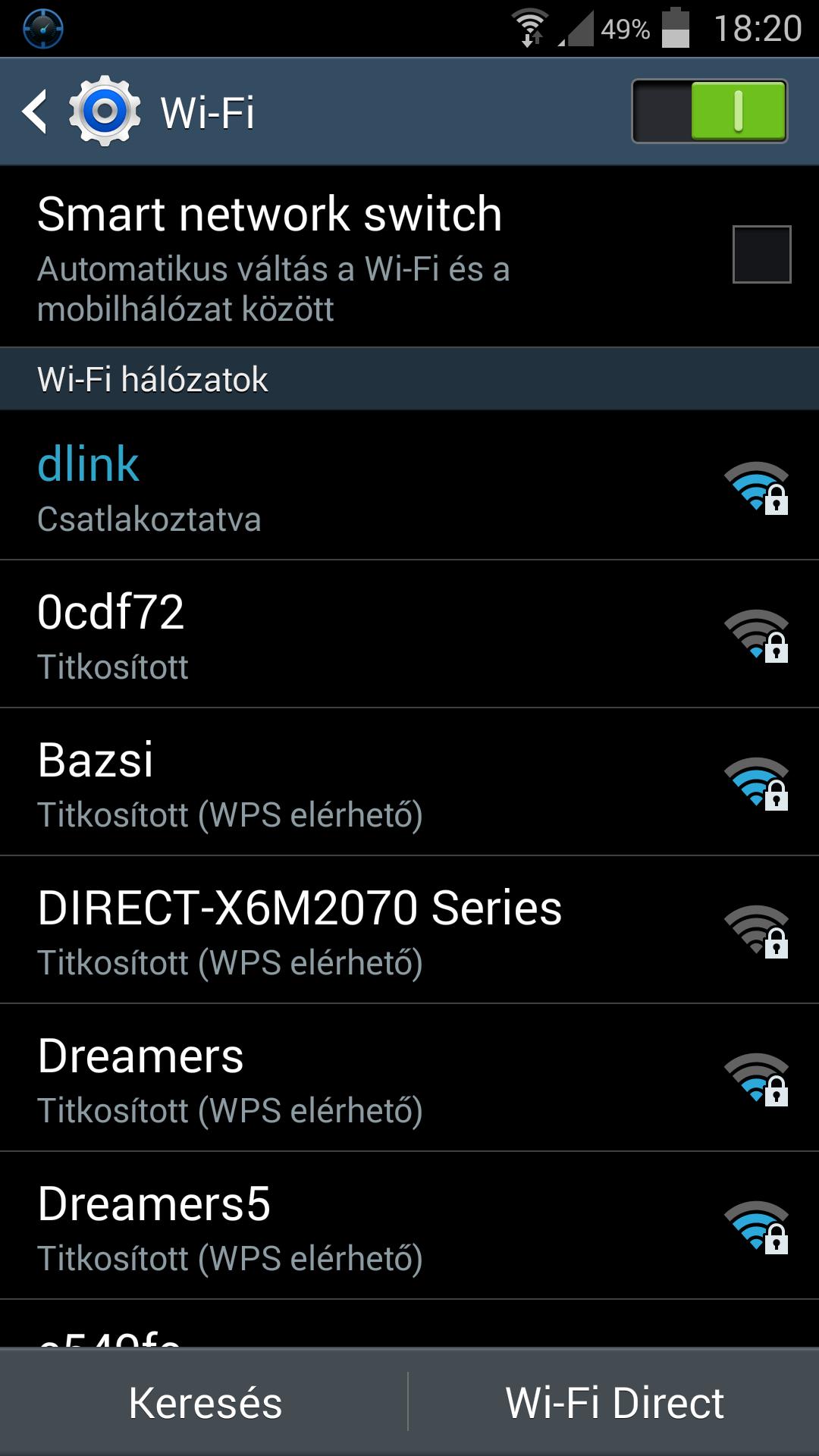Open Wi-Fi Direct
The width and height of the screenshot is (819, 1456).
[x=614, y=1402]
